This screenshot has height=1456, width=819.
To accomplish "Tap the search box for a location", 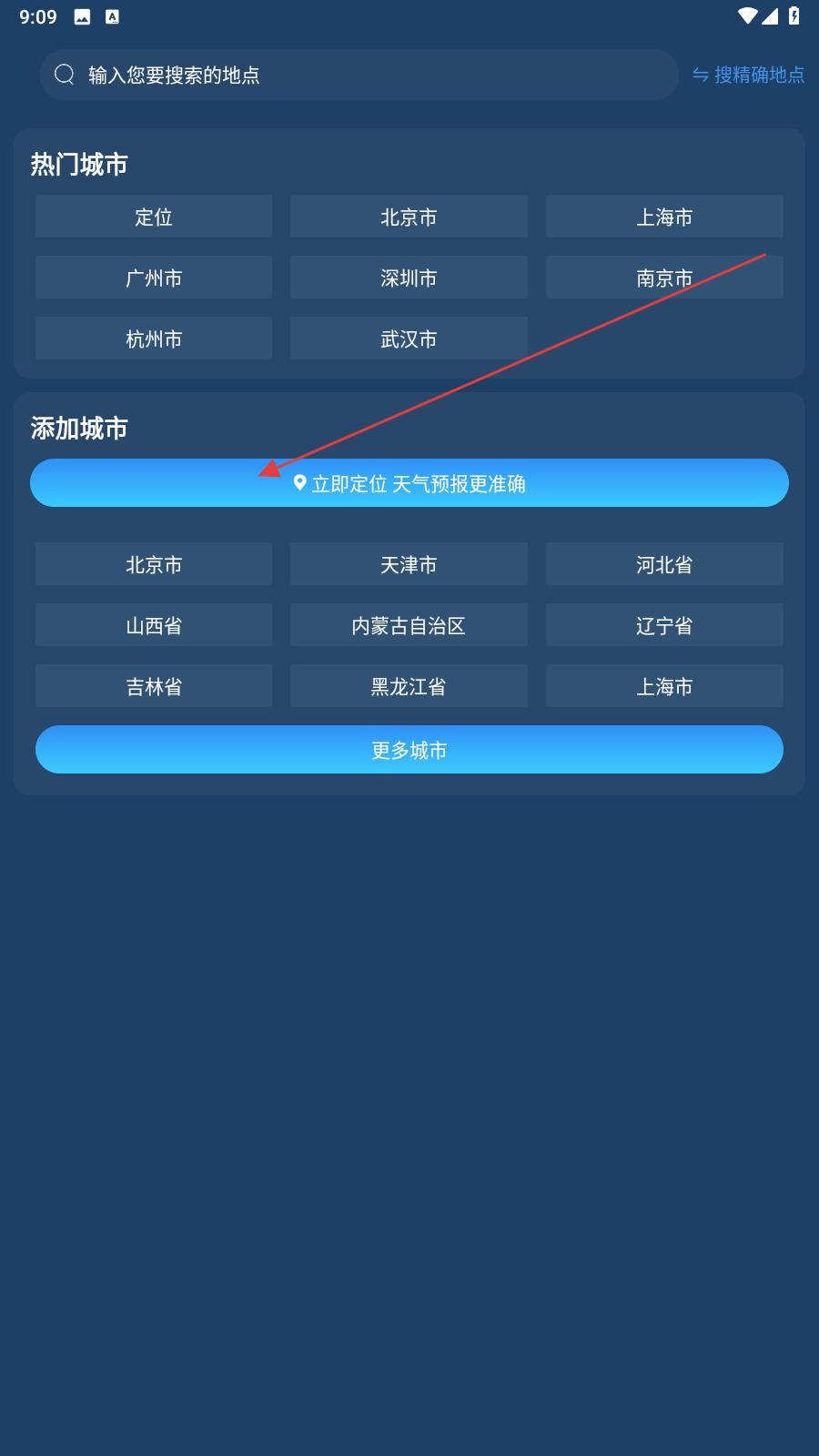I will point(359,75).
